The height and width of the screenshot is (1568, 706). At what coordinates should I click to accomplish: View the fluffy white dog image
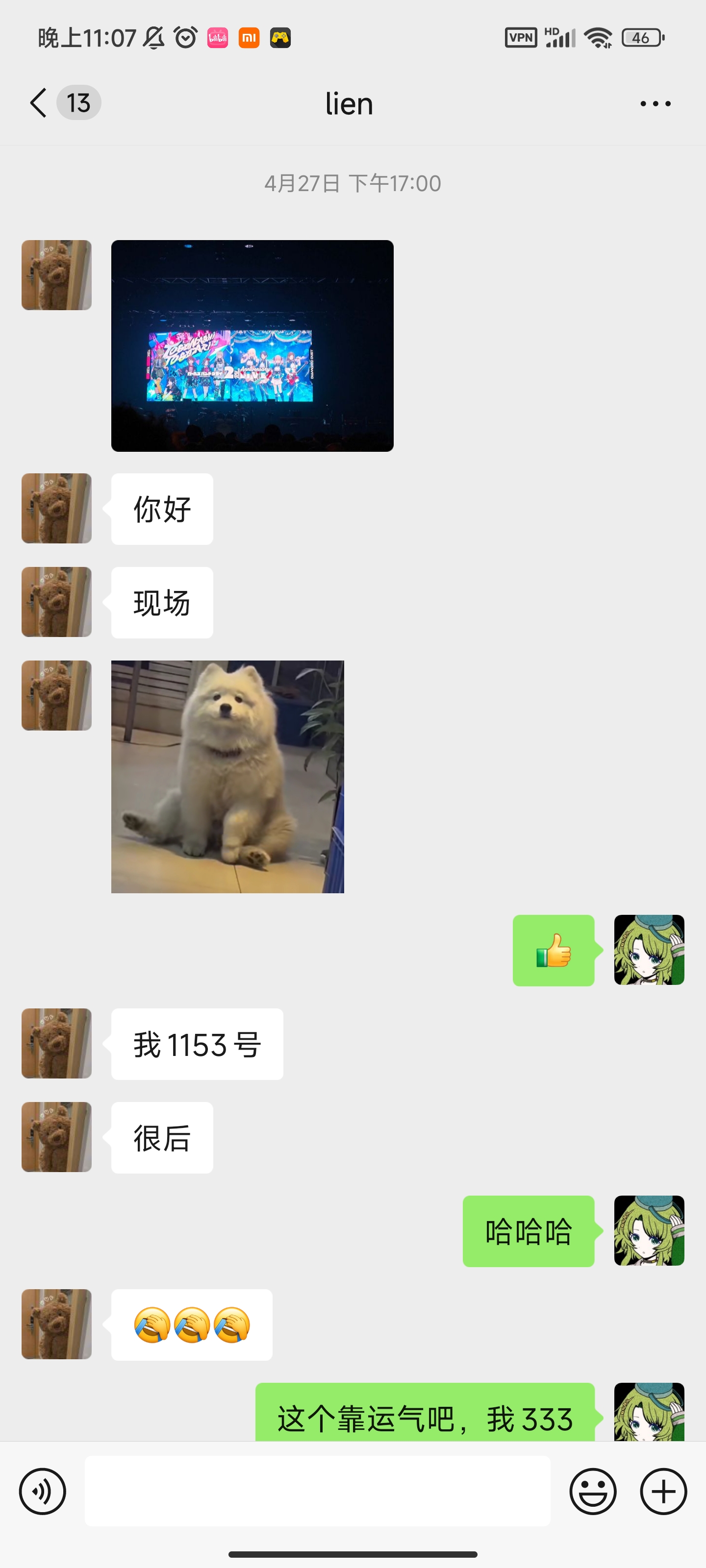click(x=227, y=777)
